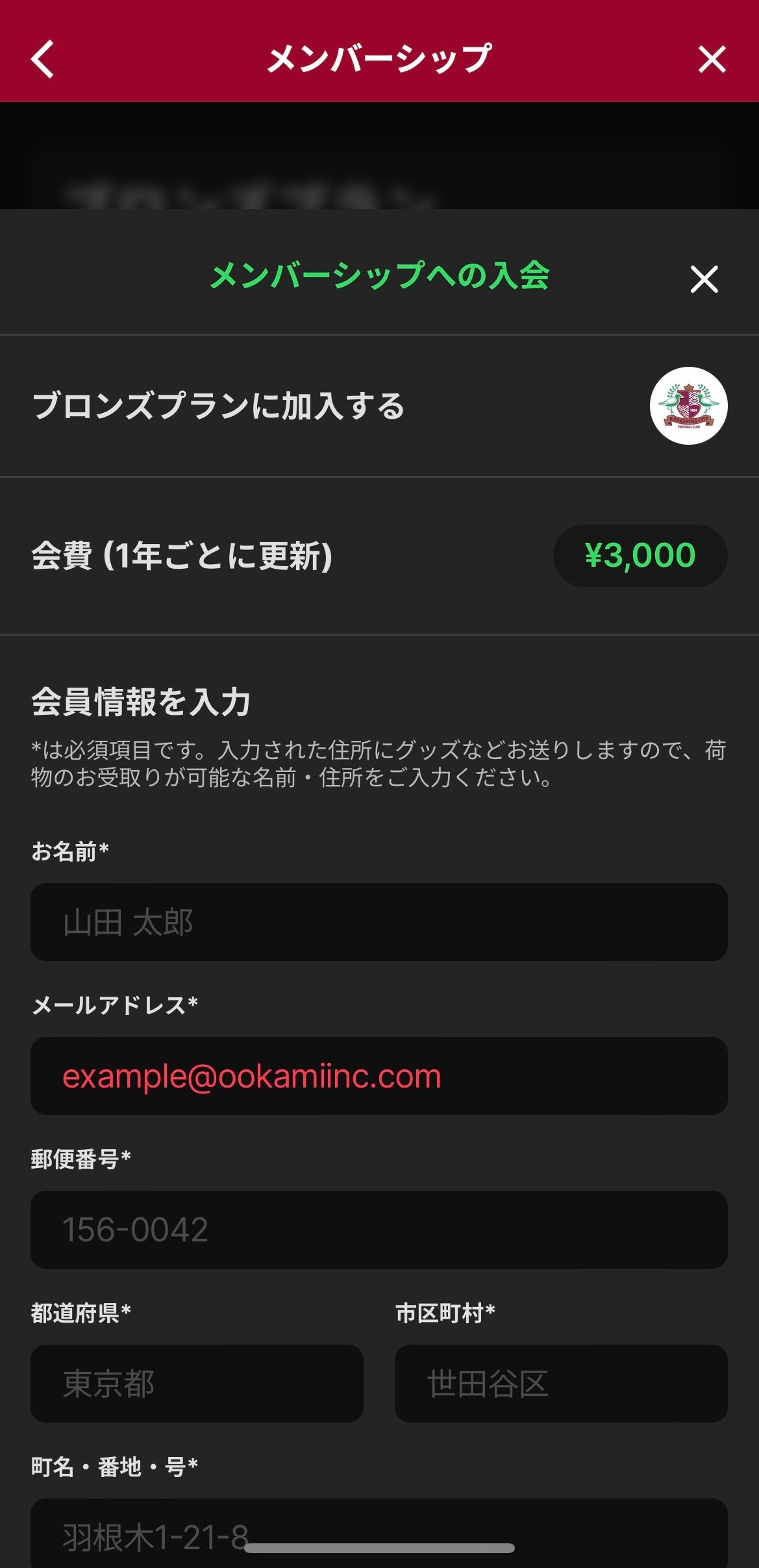Enter the 市区町村 city field

pos(560,1383)
